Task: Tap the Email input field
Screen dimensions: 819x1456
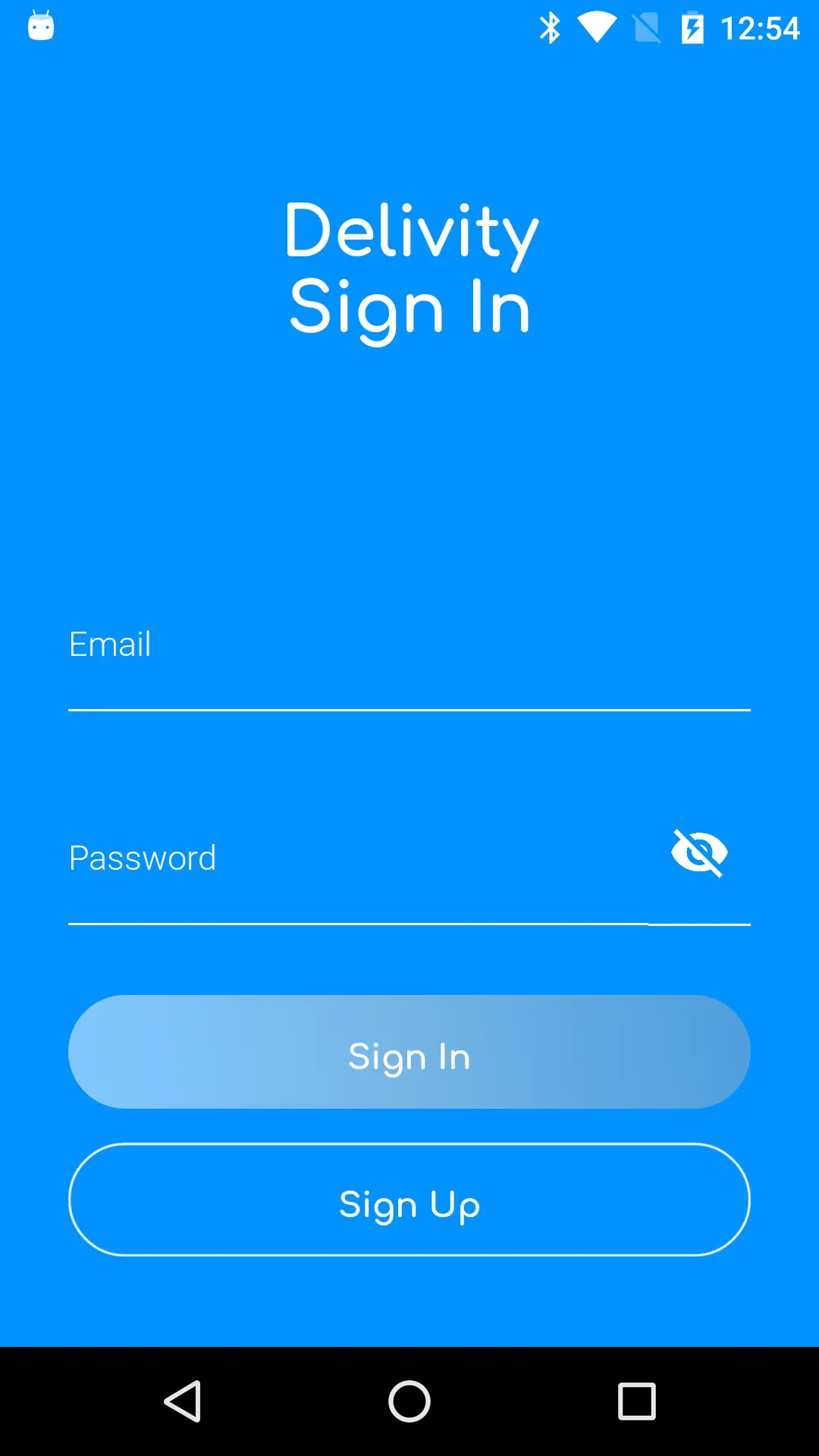Action: tap(409, 666)
